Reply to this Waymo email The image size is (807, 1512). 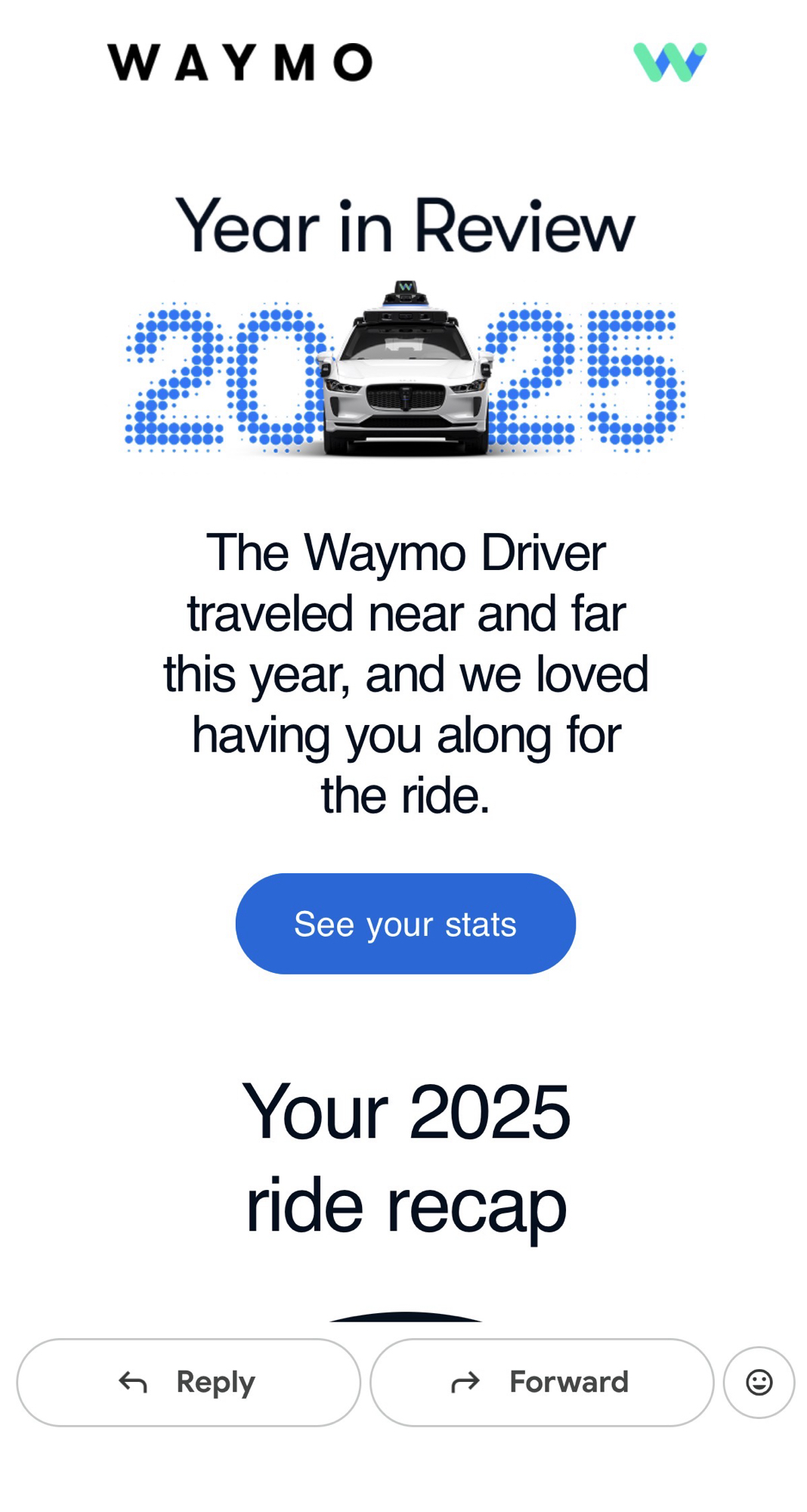[x=188, y=1382]
